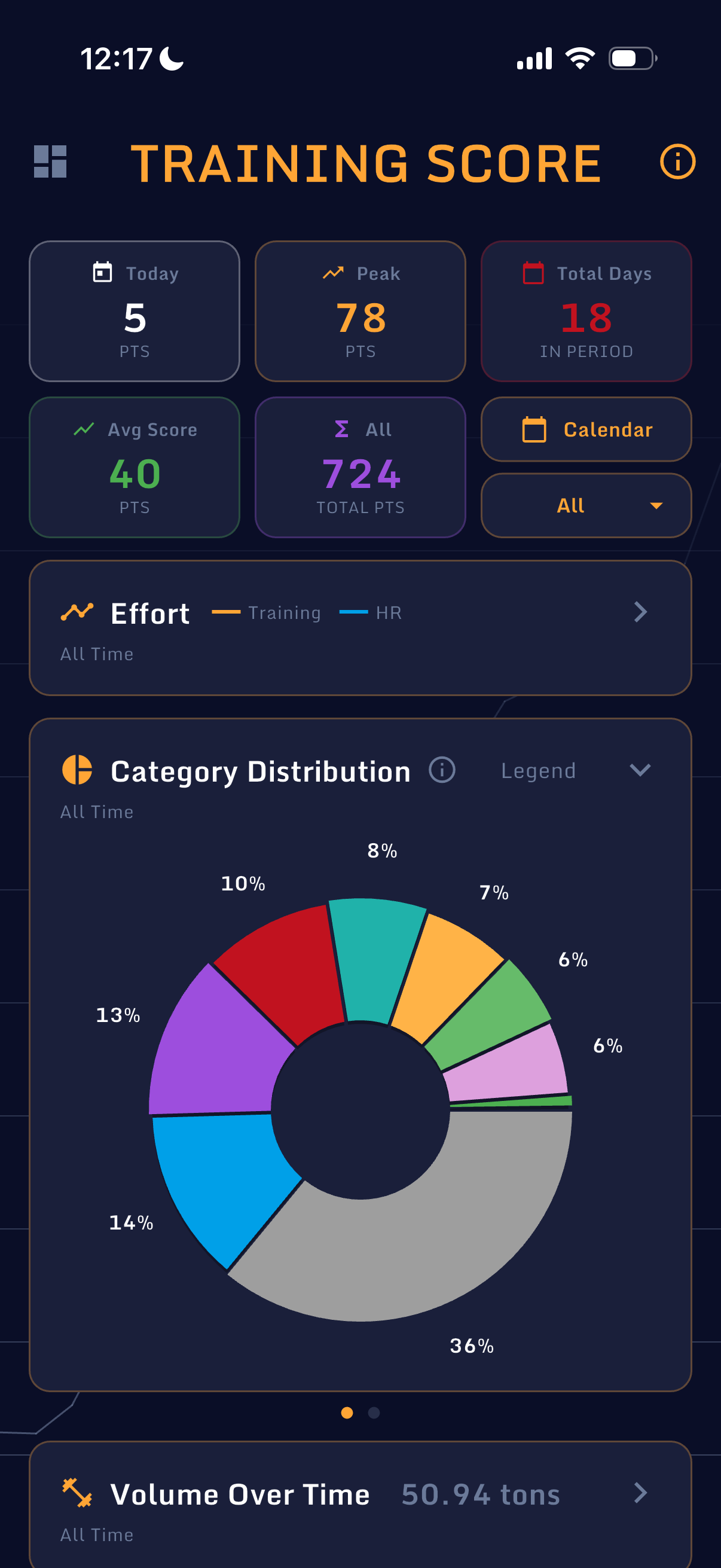721x1568 pixels.
Task: Tap the Sigma icon in the All card
Action: [343, 429]
